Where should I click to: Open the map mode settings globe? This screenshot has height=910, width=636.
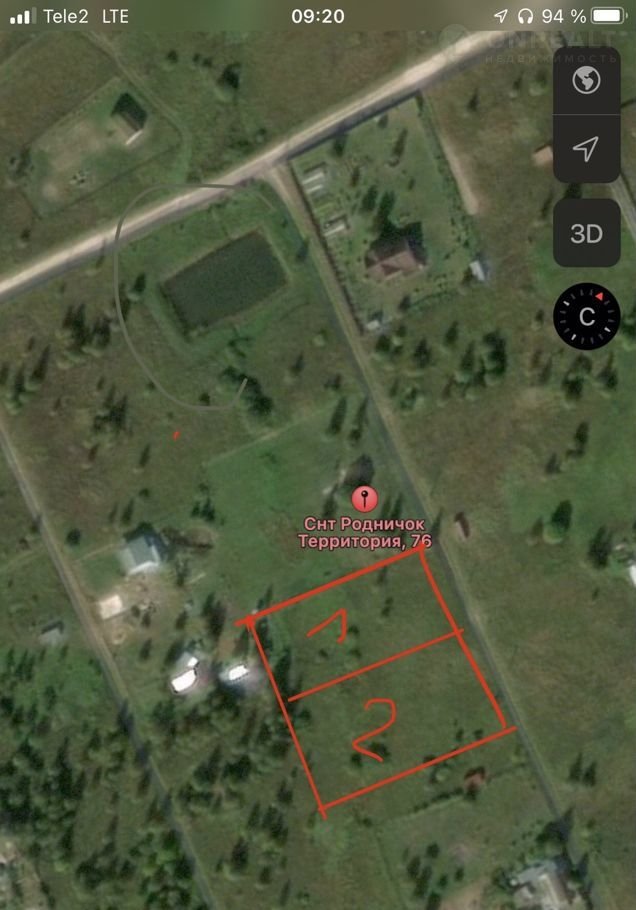coord(586,81)
